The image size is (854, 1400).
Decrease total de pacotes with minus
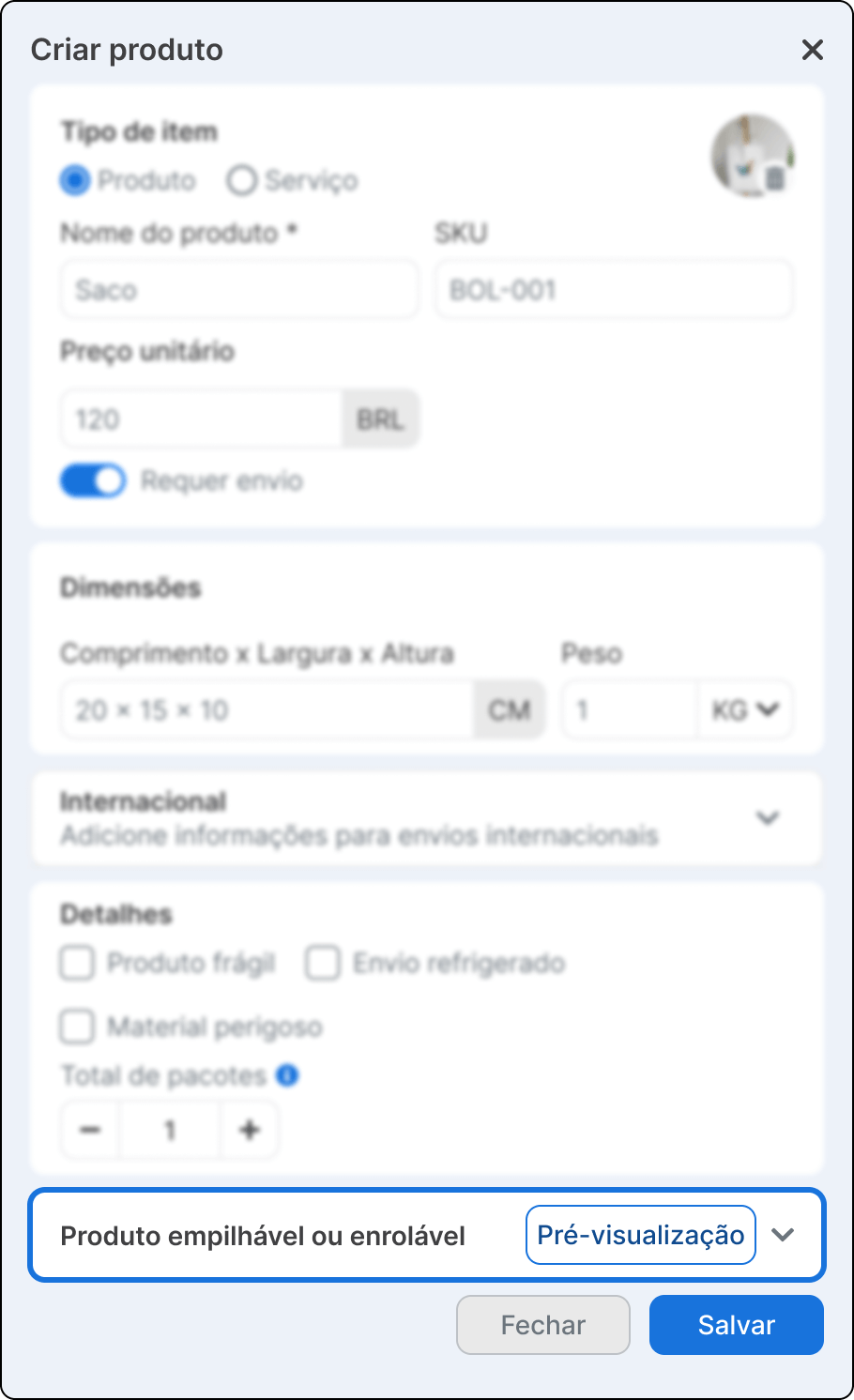(90, 1130)
